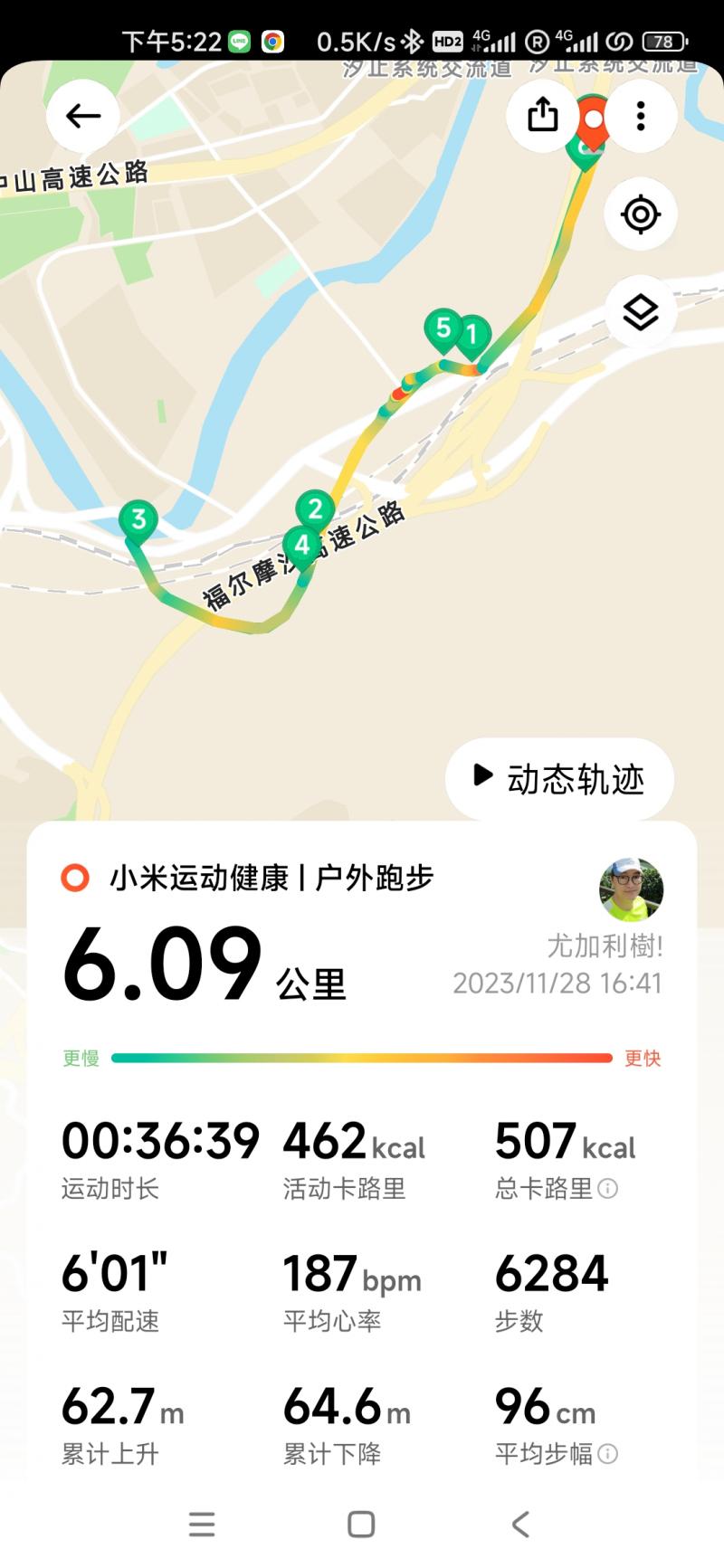Open the system recent apps menu
Screen dimensions: 724x1568
click(202, 1525)
